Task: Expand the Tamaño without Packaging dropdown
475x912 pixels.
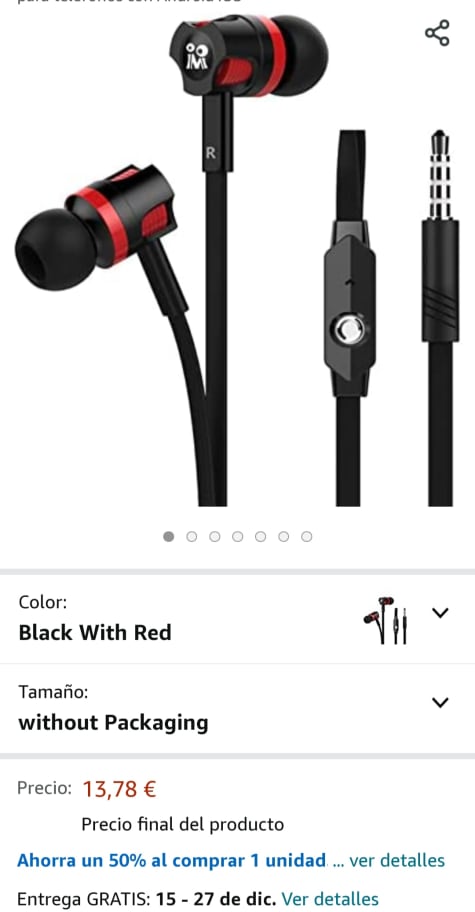Action: coord(237,709)
